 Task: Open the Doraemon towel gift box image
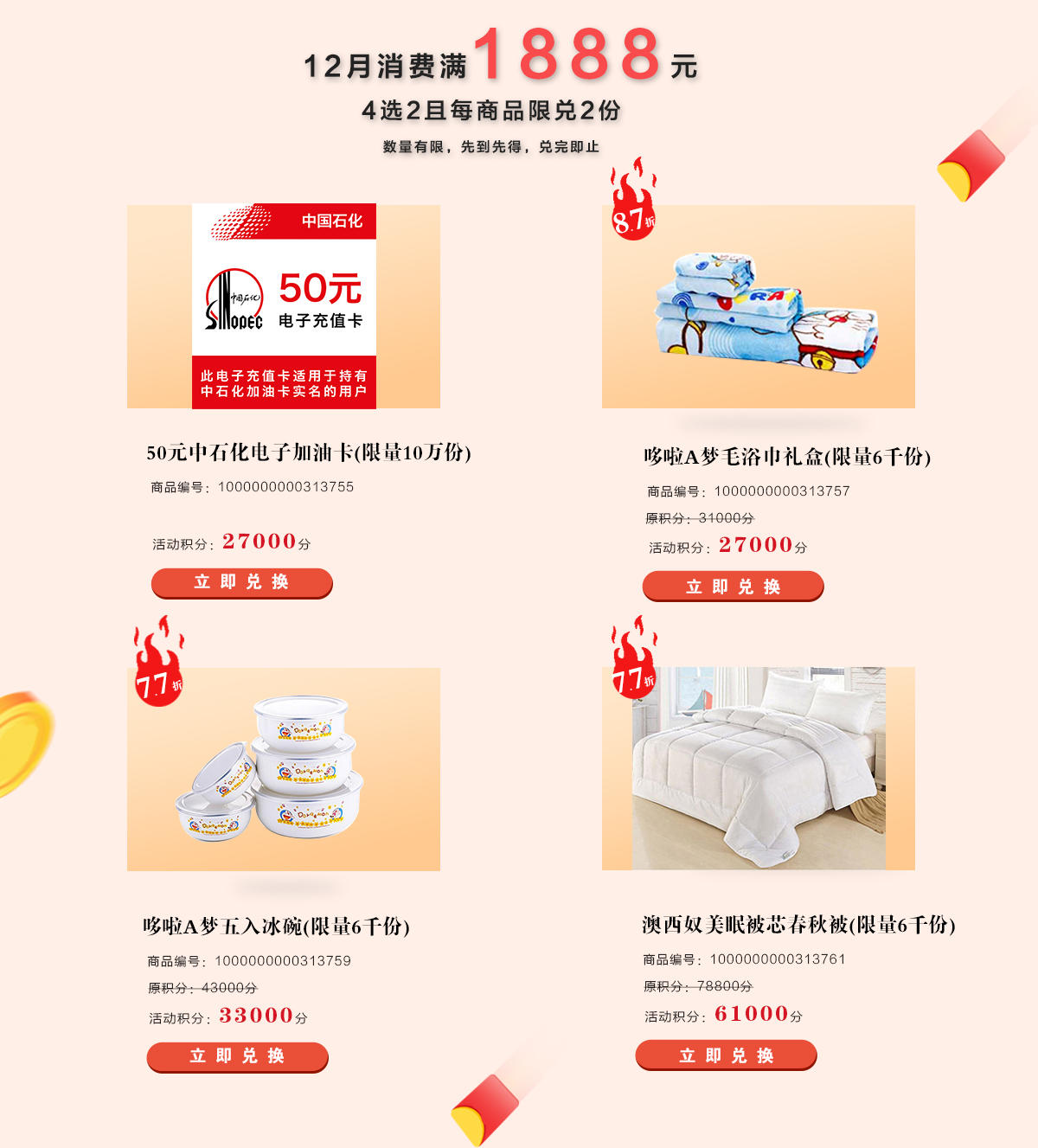[x=759, y=306]
